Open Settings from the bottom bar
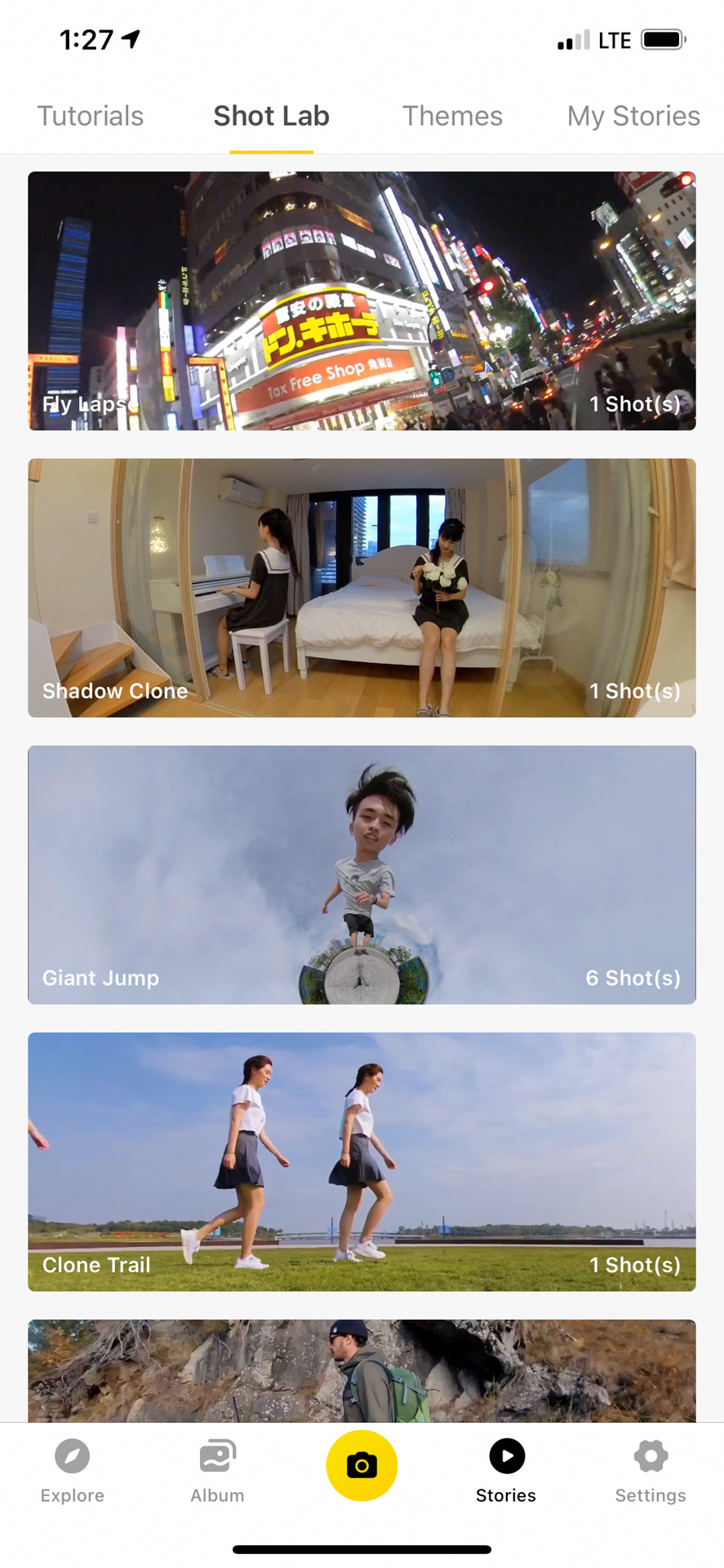The height and width of the screenshot is (1568, 724). tap(651, 1472)
